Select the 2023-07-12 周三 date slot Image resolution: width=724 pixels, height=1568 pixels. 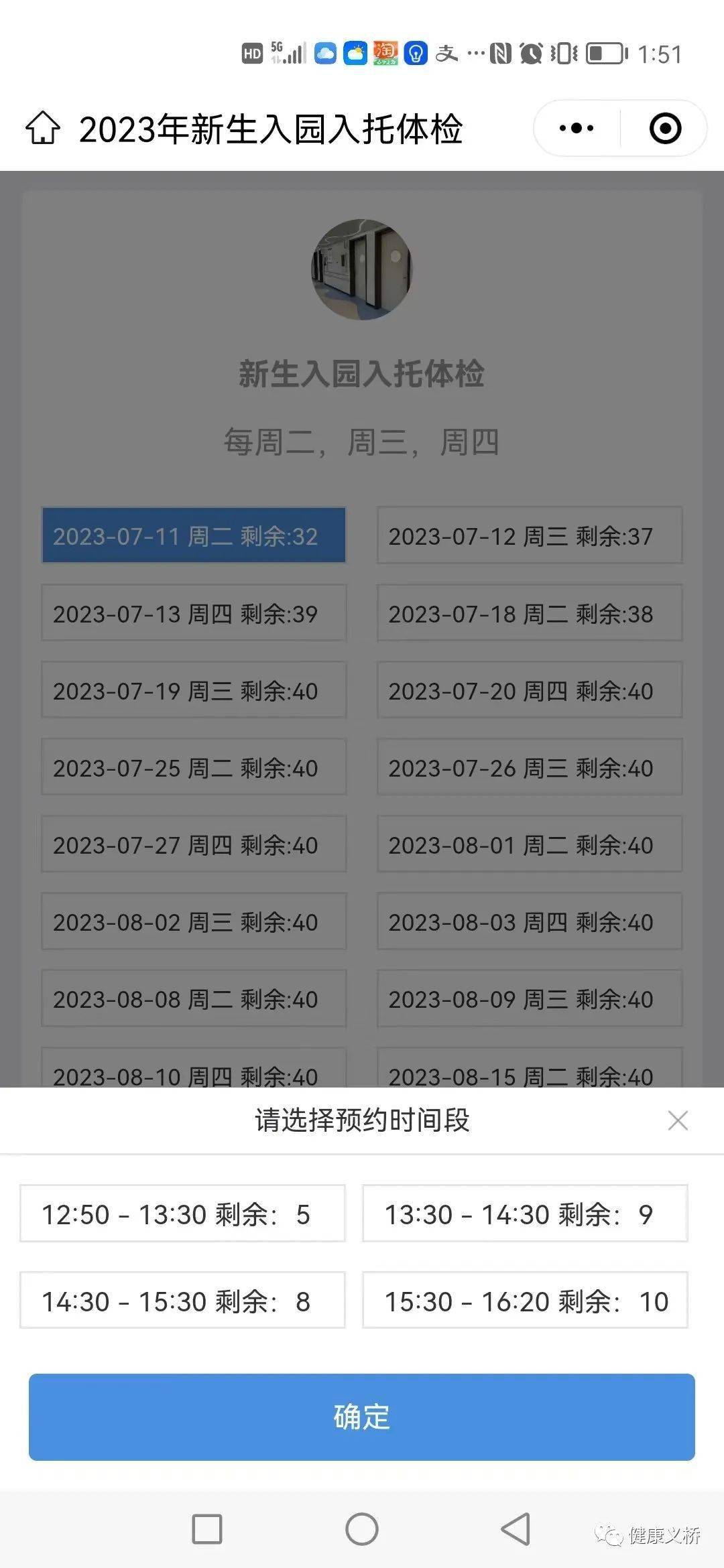529,535
